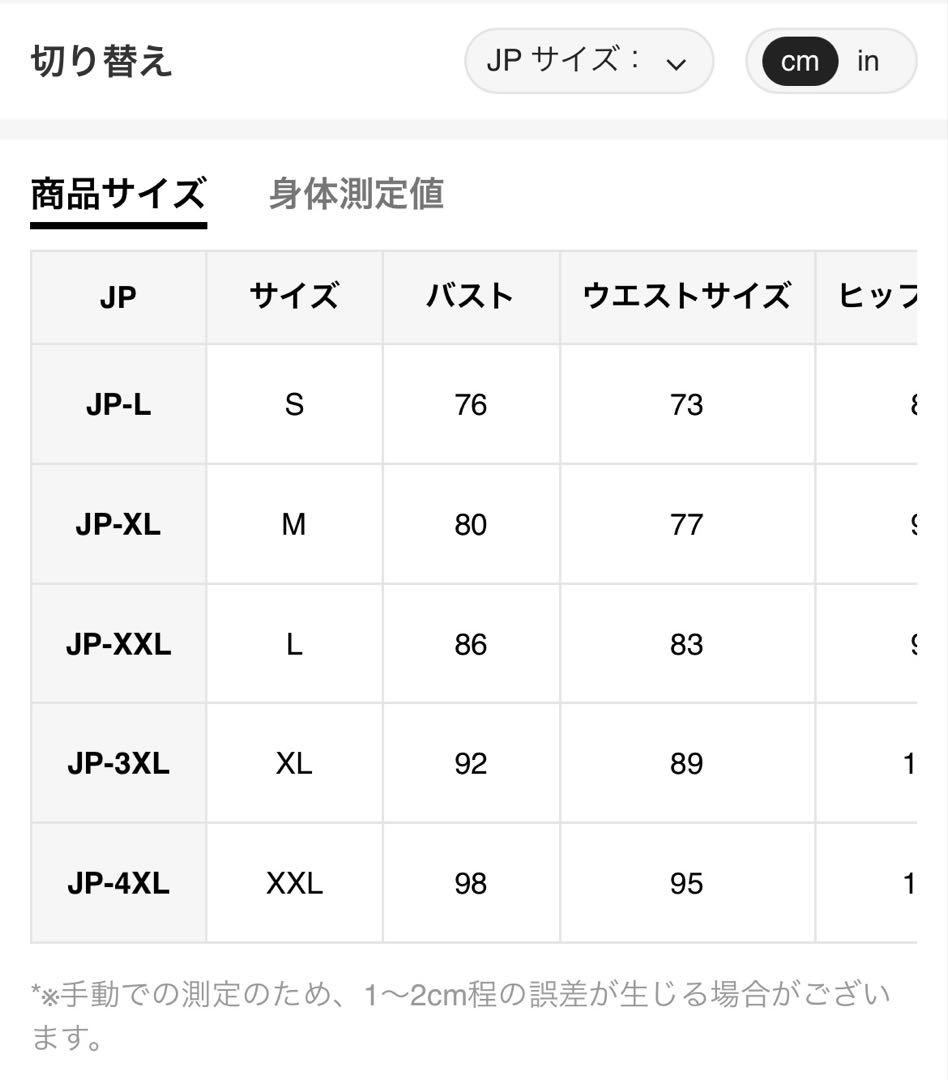
Task: Open the JP サイズ region dropdown
Action: coord(588,62)
